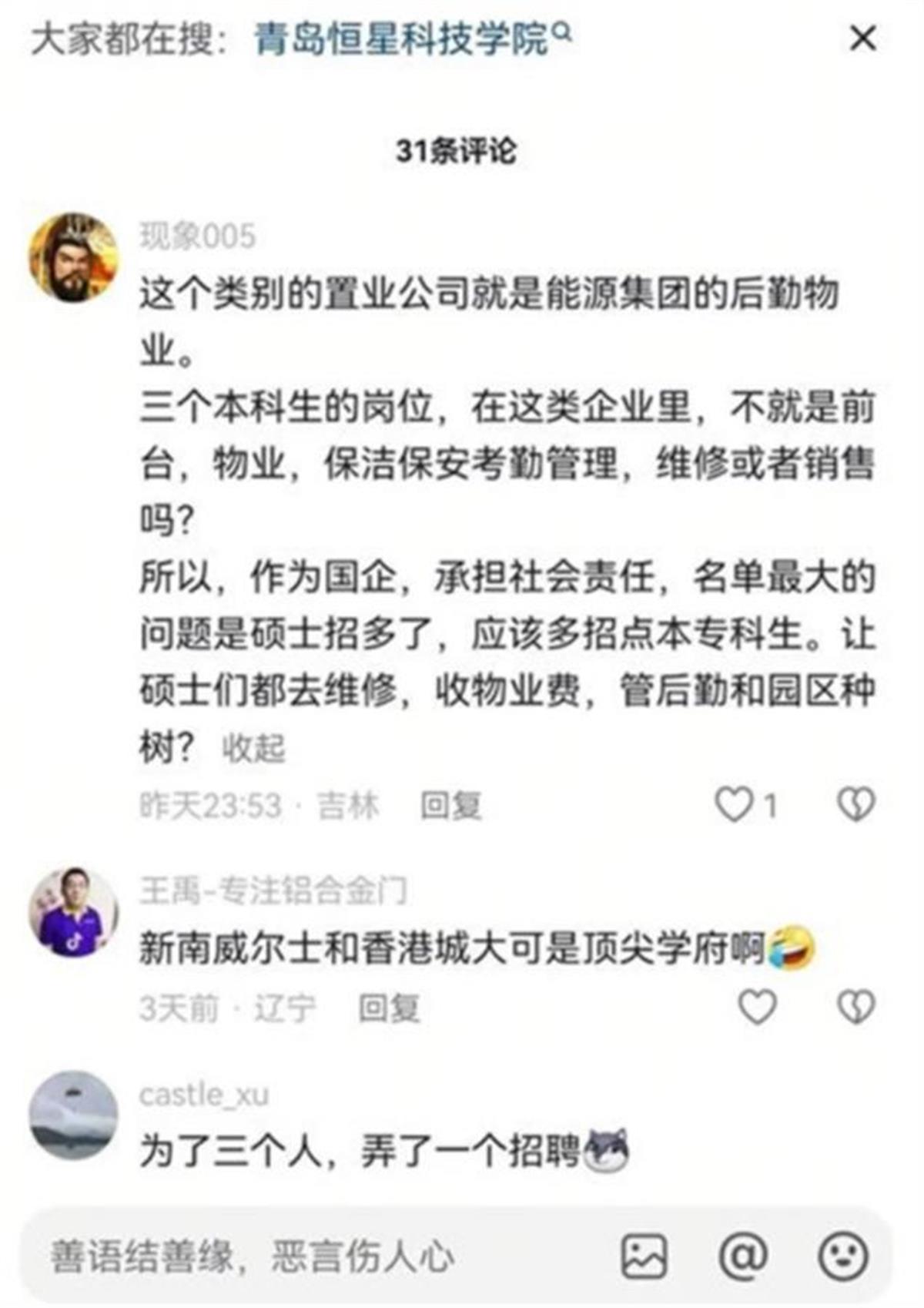Collapse 现象005's long comment via 收起
The height and width of the screenshot is (1308, 924).
(253, 748)
